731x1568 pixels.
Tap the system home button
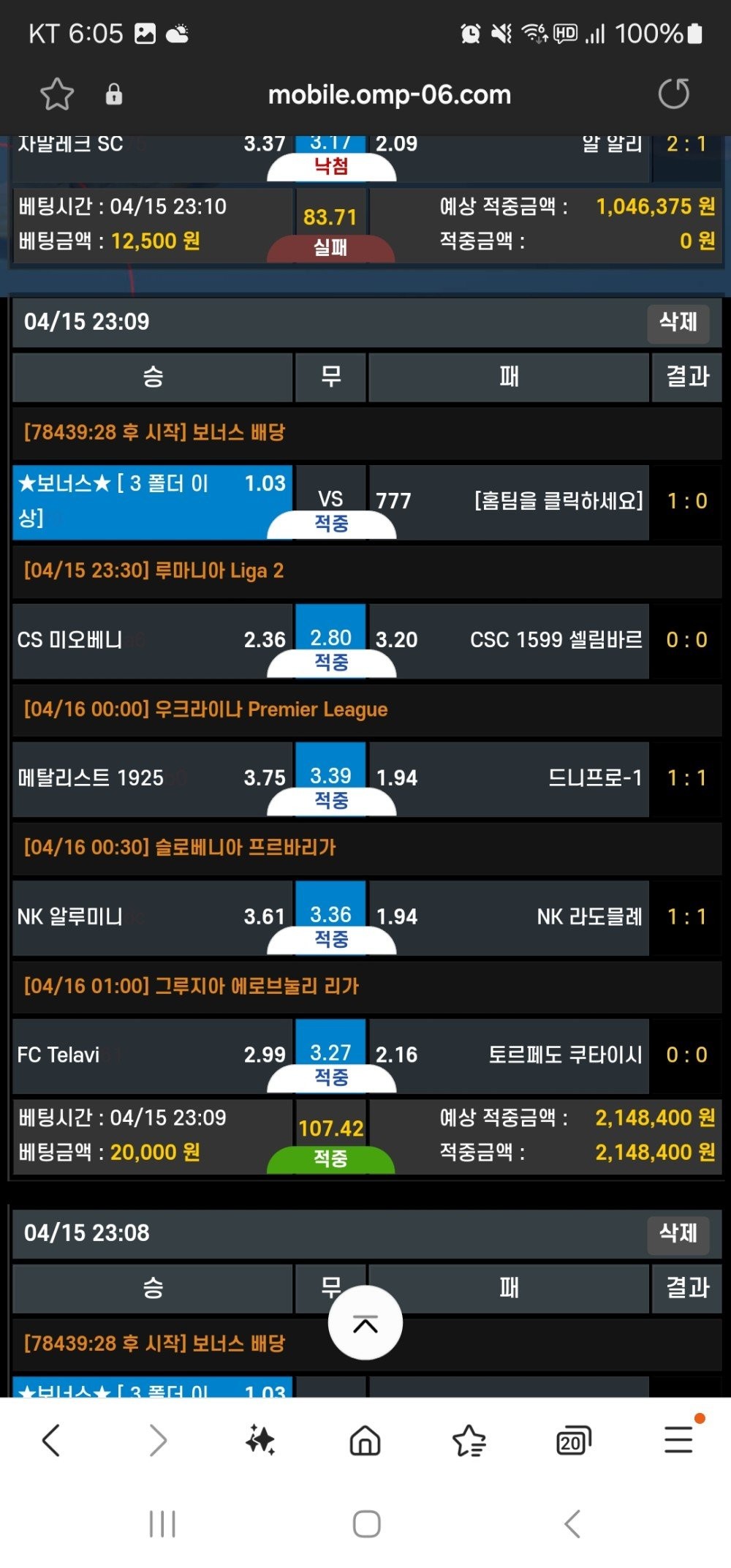tap(366, 1524)
